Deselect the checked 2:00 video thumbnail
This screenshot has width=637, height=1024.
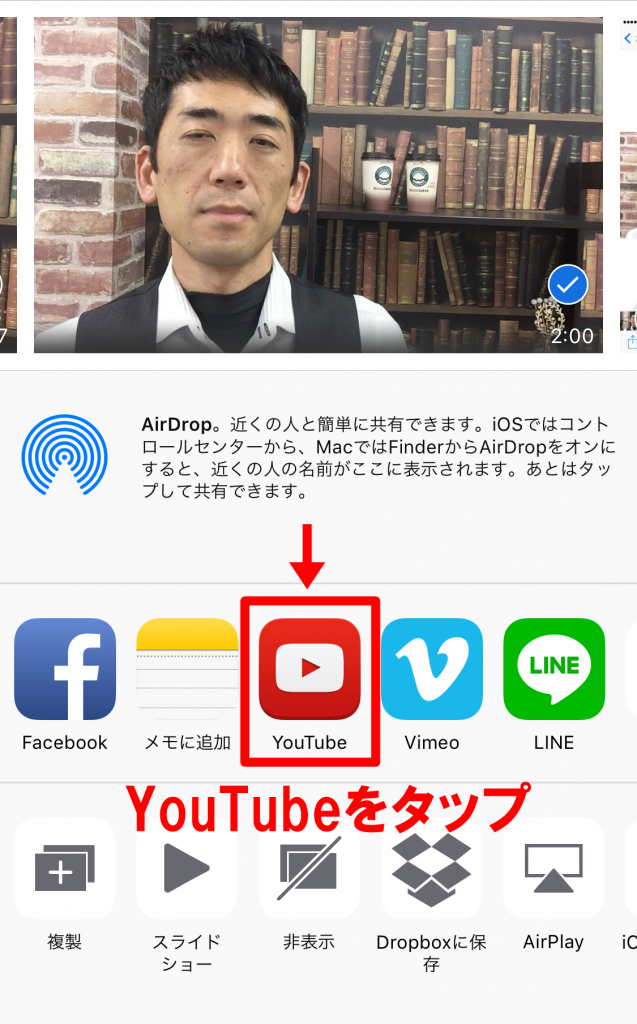[568, 287]
